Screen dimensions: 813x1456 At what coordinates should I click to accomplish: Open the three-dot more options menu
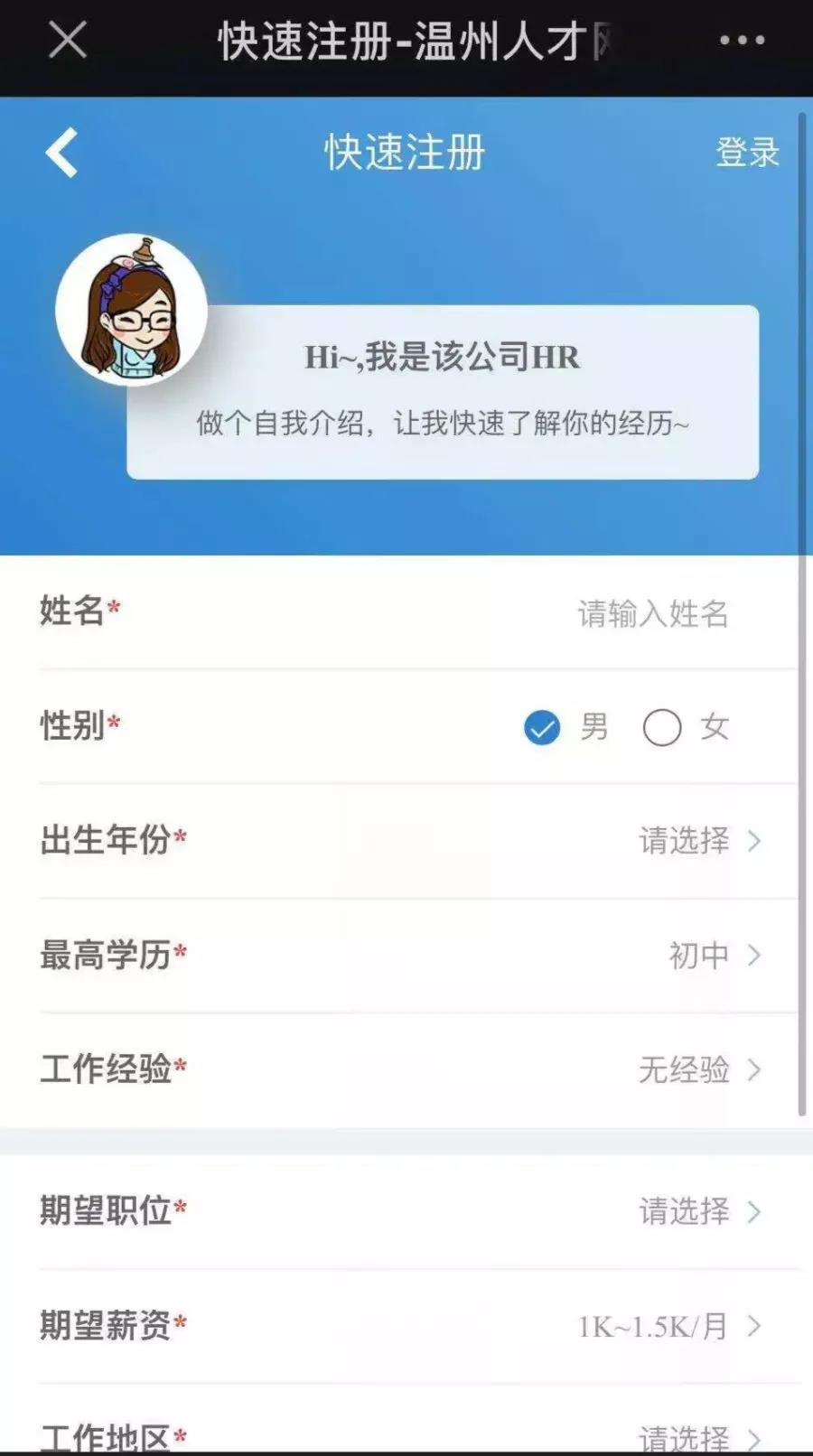(742, 41)
